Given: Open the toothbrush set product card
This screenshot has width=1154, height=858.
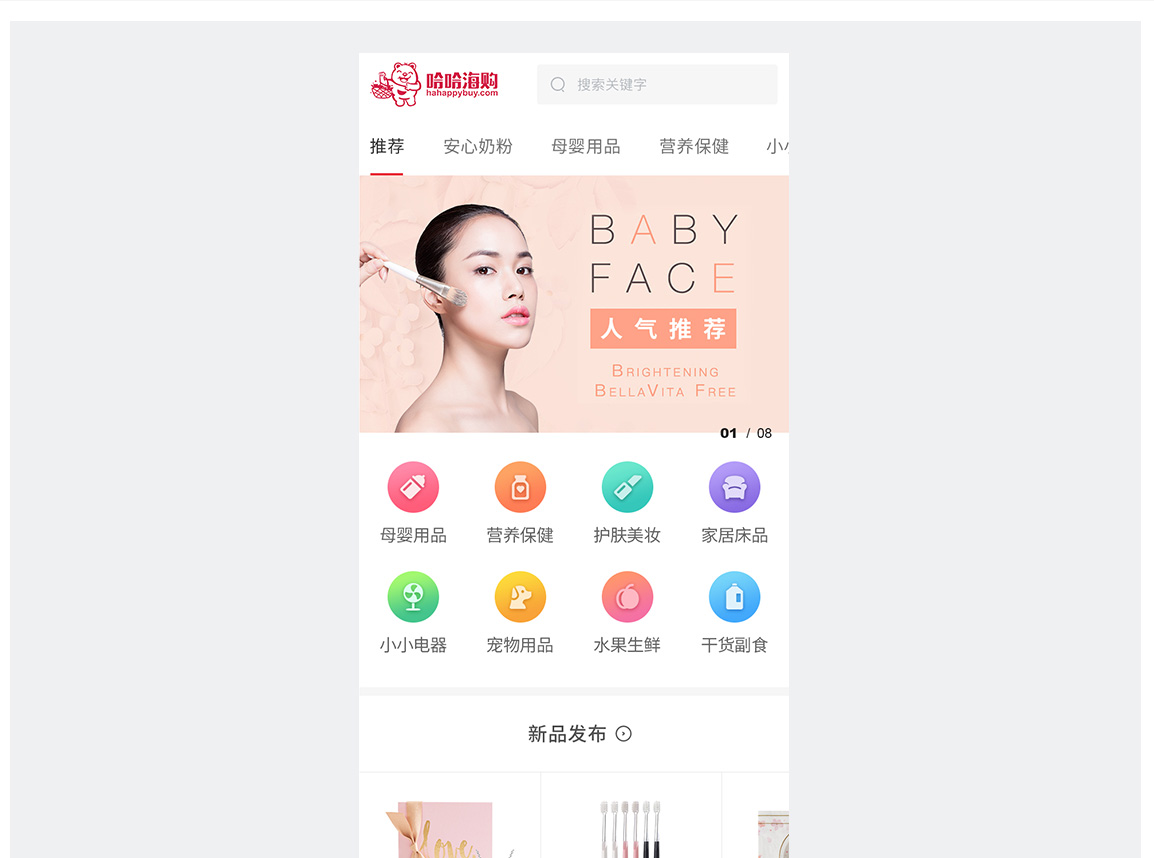Looking at the screenshot, I should coord(631,825).
